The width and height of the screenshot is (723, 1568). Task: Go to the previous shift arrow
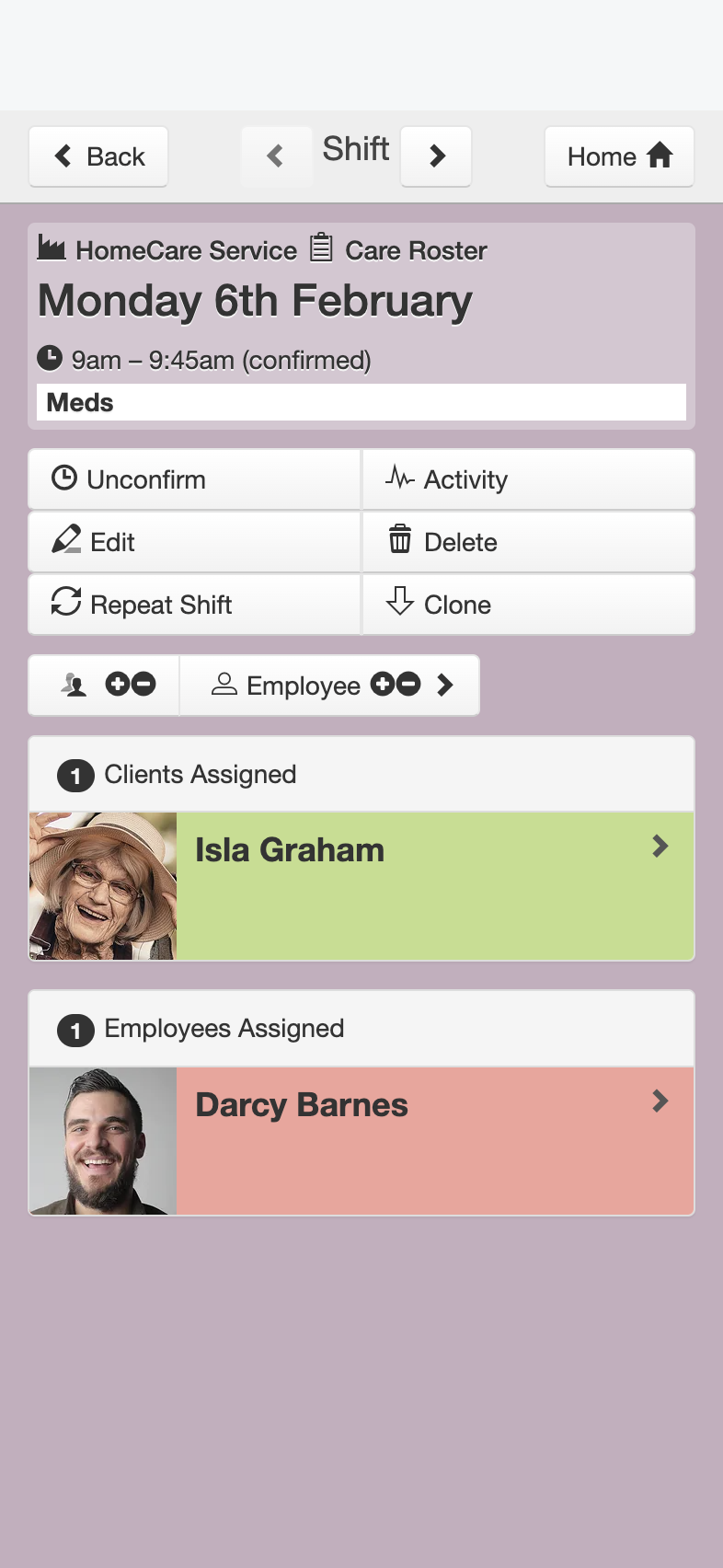pyautogui.click(x=276, y=156)
